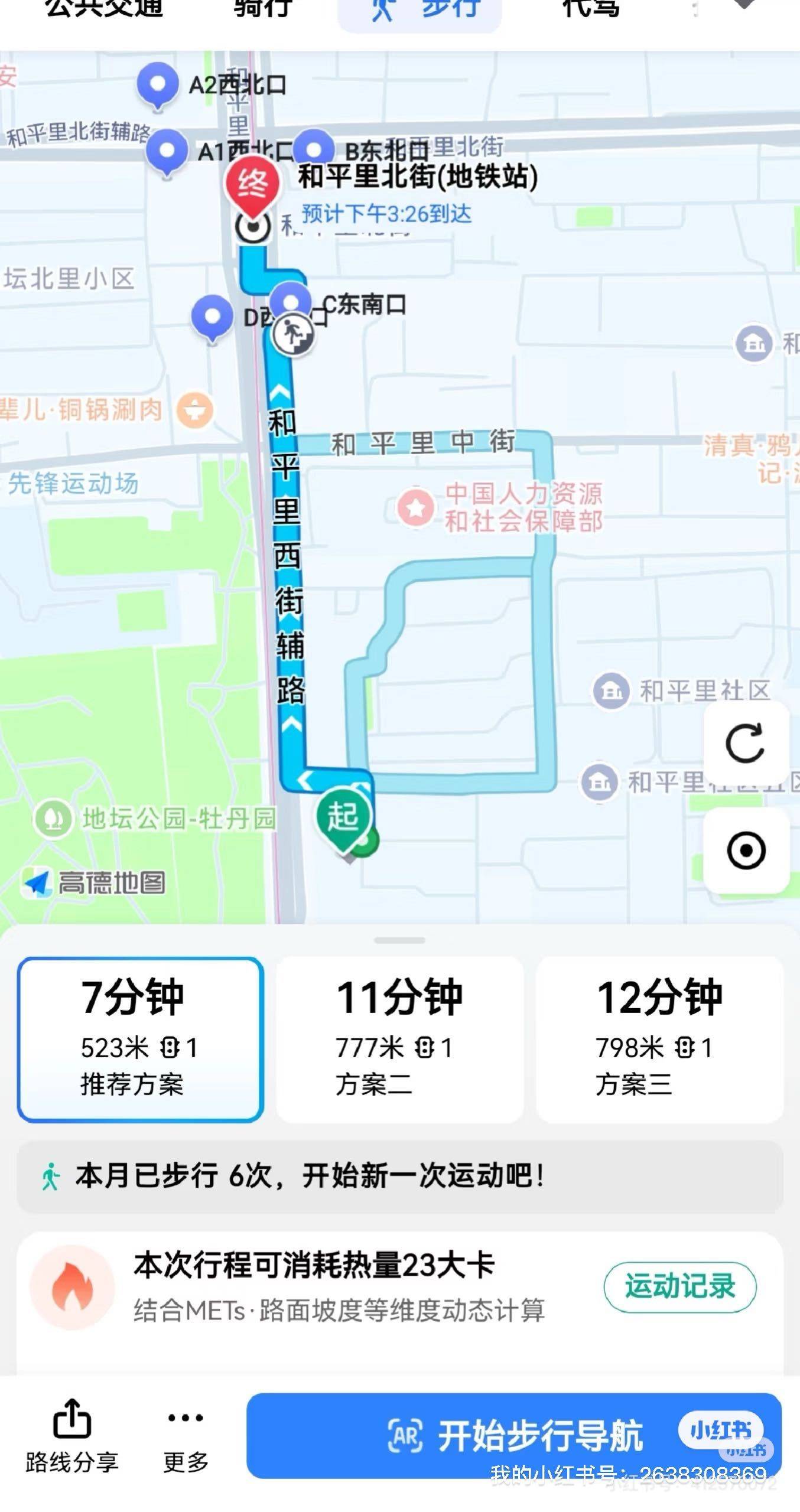Switch to the 骑行 tab
Viewport: 800px width, 1512px height.
pyautogui.click(x=263, y=8)
